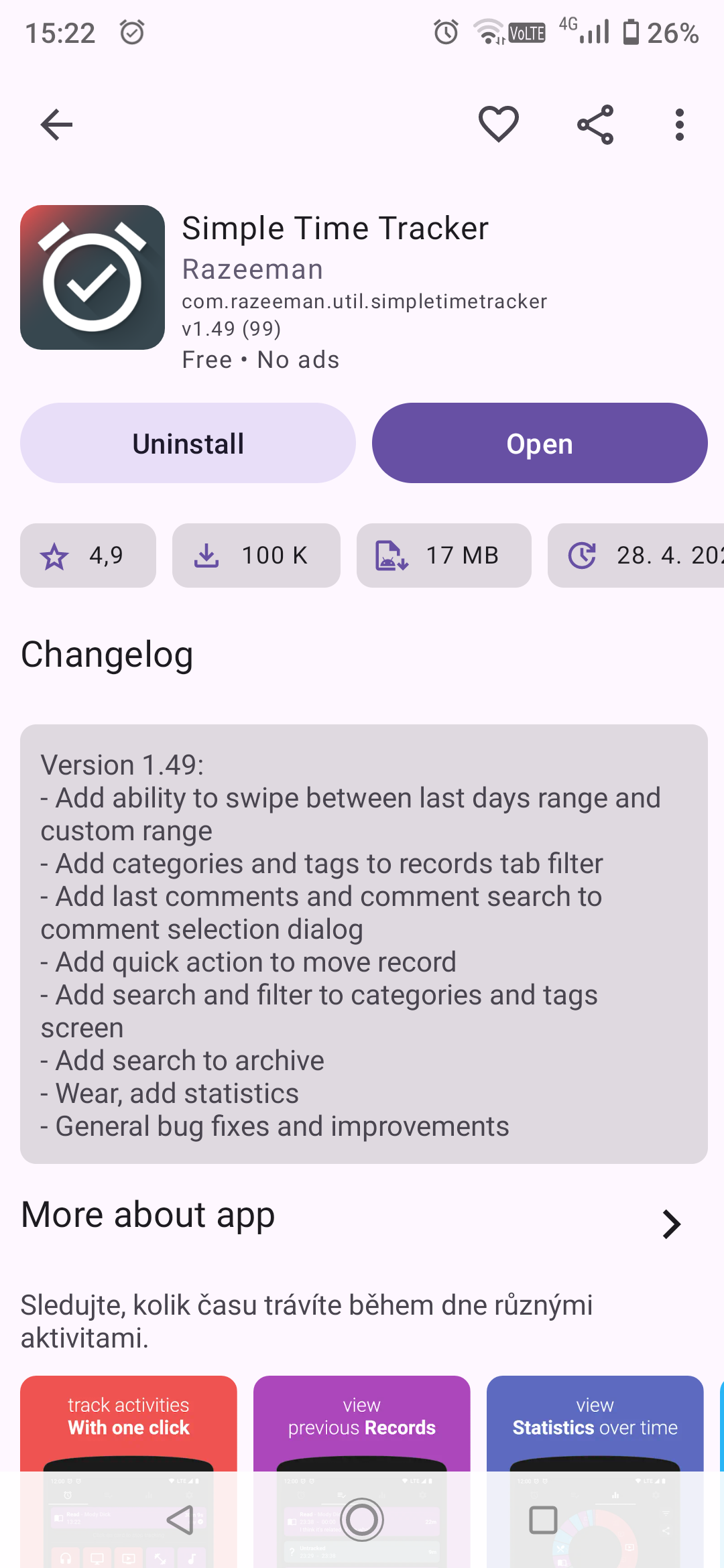Add Simple Time Tracker to favorites

(499, 125)
